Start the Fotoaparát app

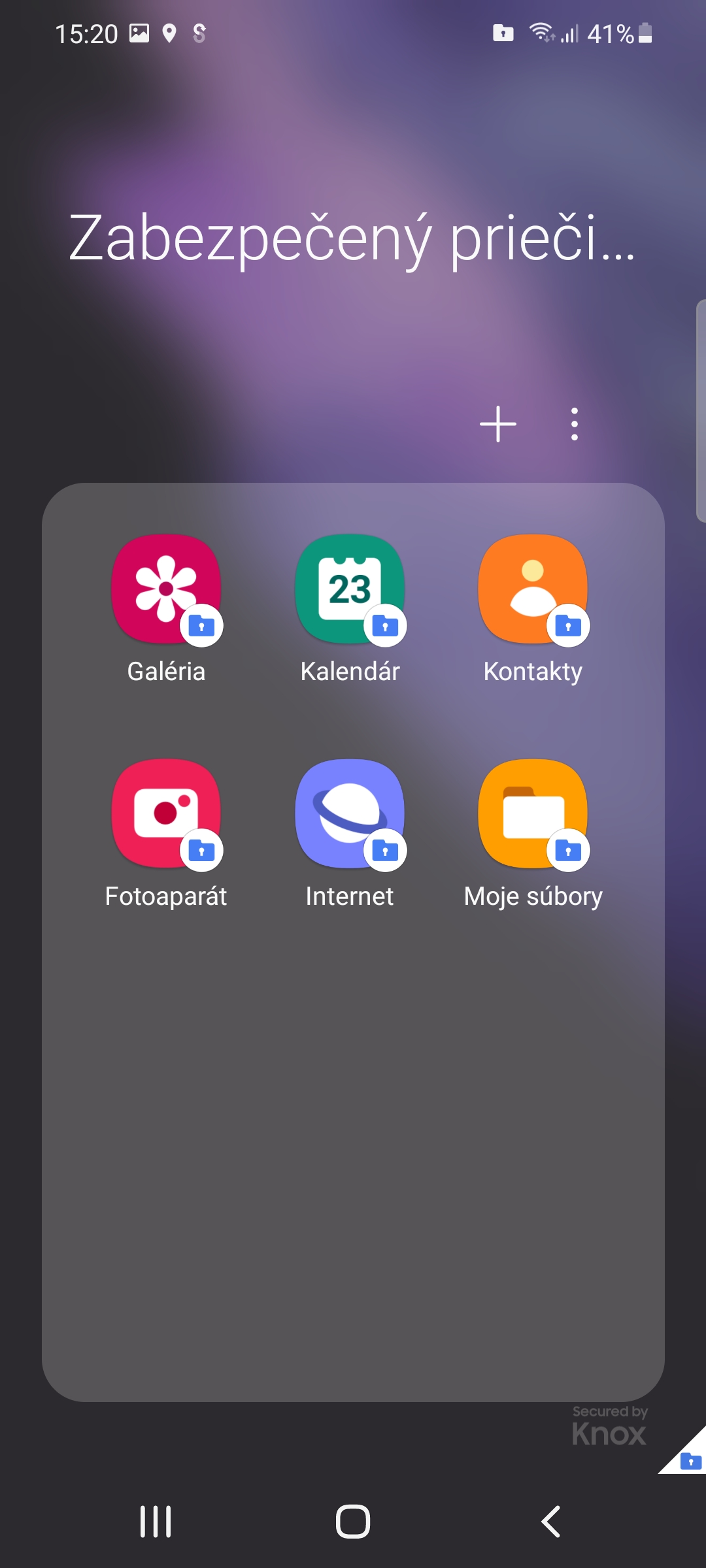click(x=166, y=813)
